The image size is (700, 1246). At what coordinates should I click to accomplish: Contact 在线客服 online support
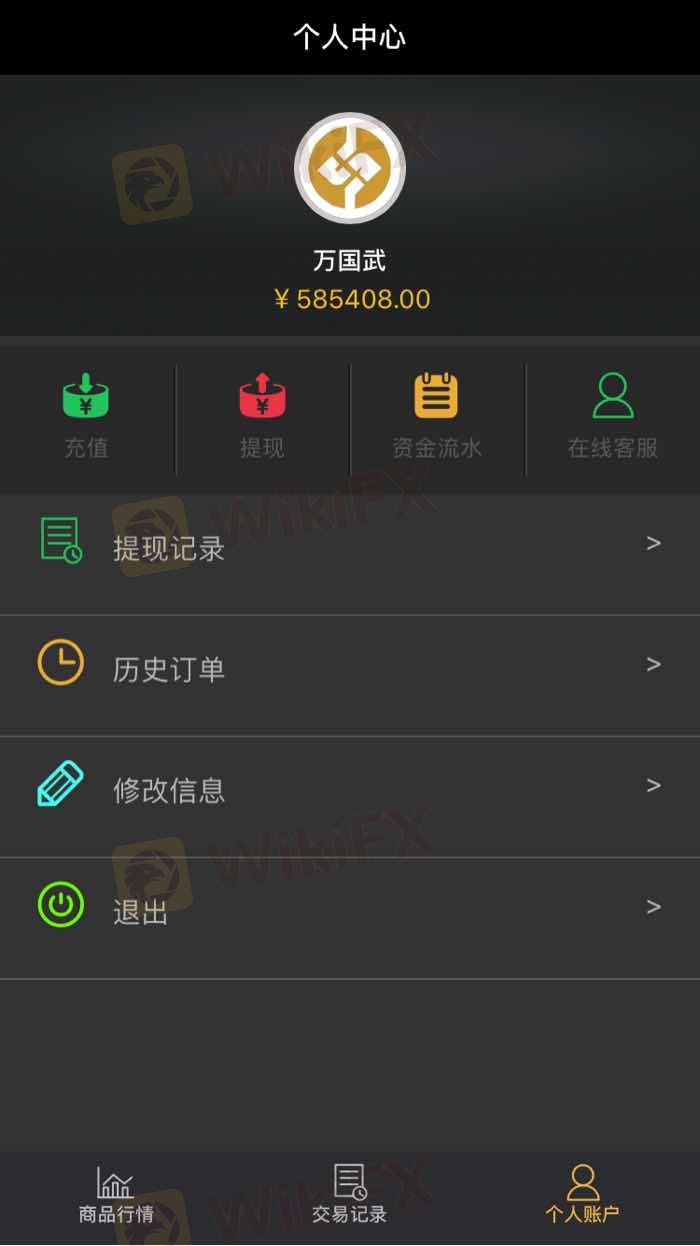[613, 416]
